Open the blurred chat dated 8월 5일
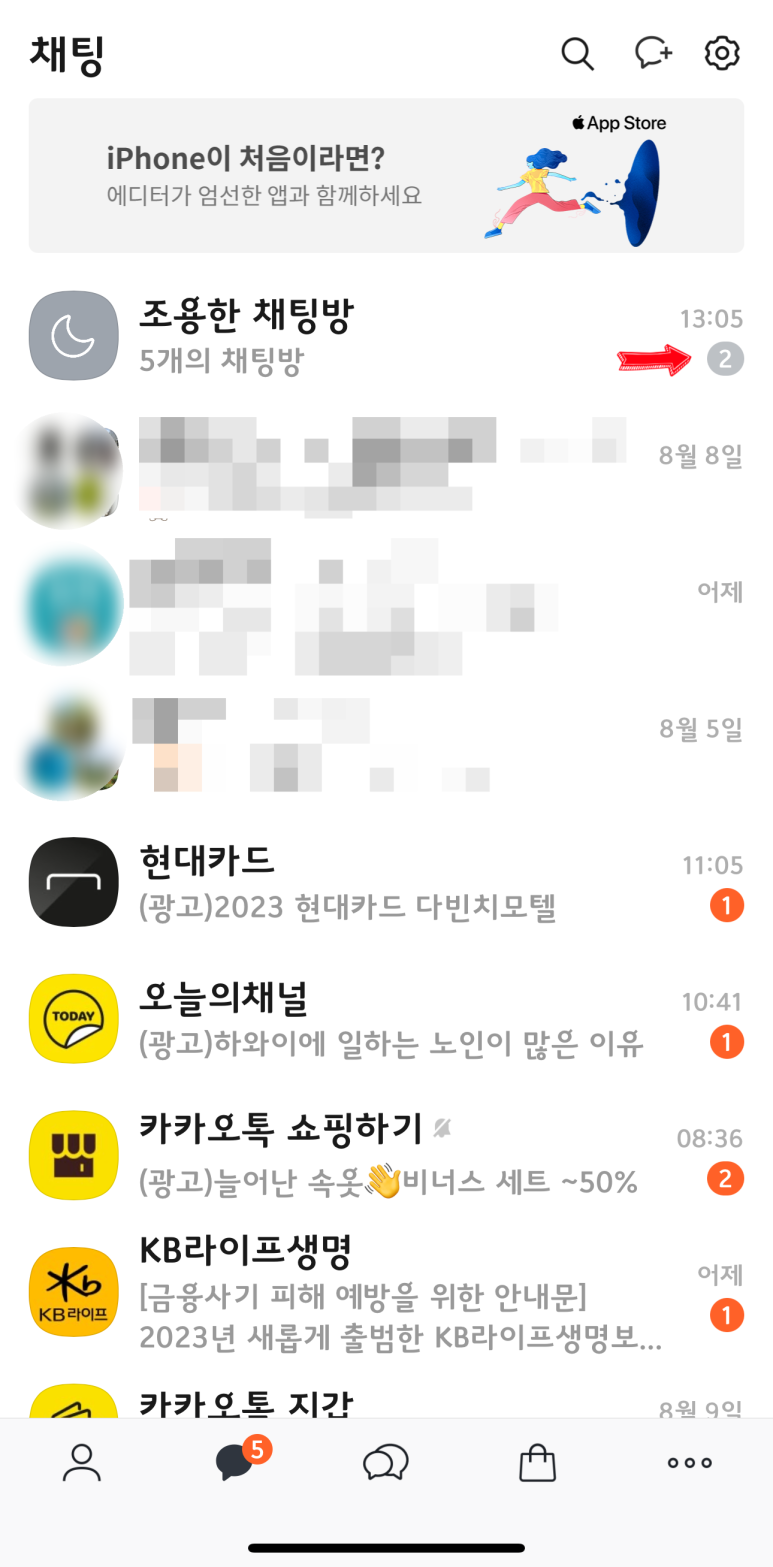 point(386,741)
